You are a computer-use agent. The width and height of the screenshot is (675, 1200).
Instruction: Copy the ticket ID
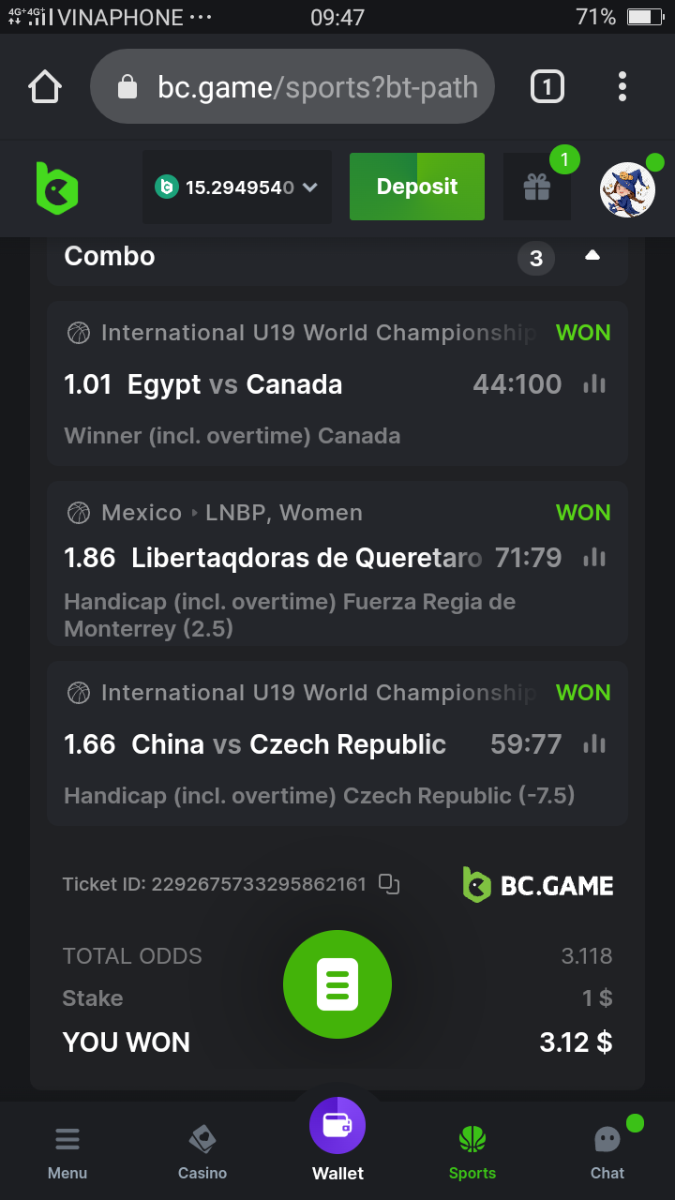[x=389, y=884]
